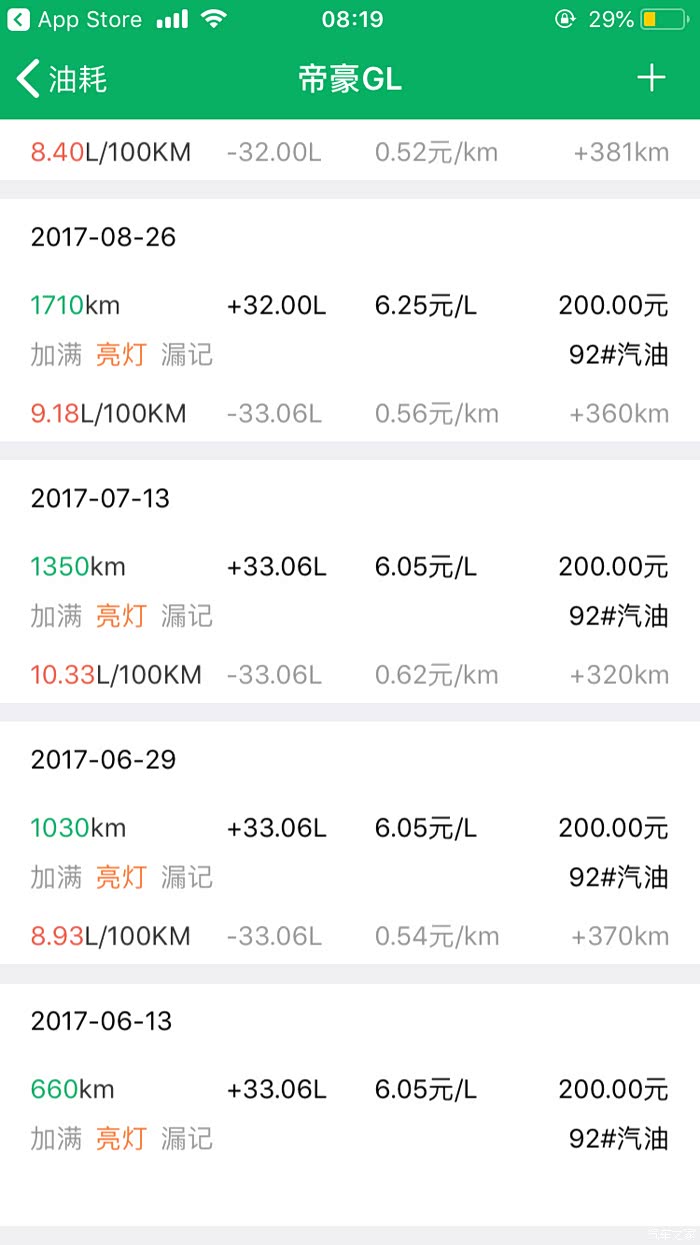Screen dimensions: 700x1245
Task: Go back to the 油耗 screen
Action: click(62, 79)
